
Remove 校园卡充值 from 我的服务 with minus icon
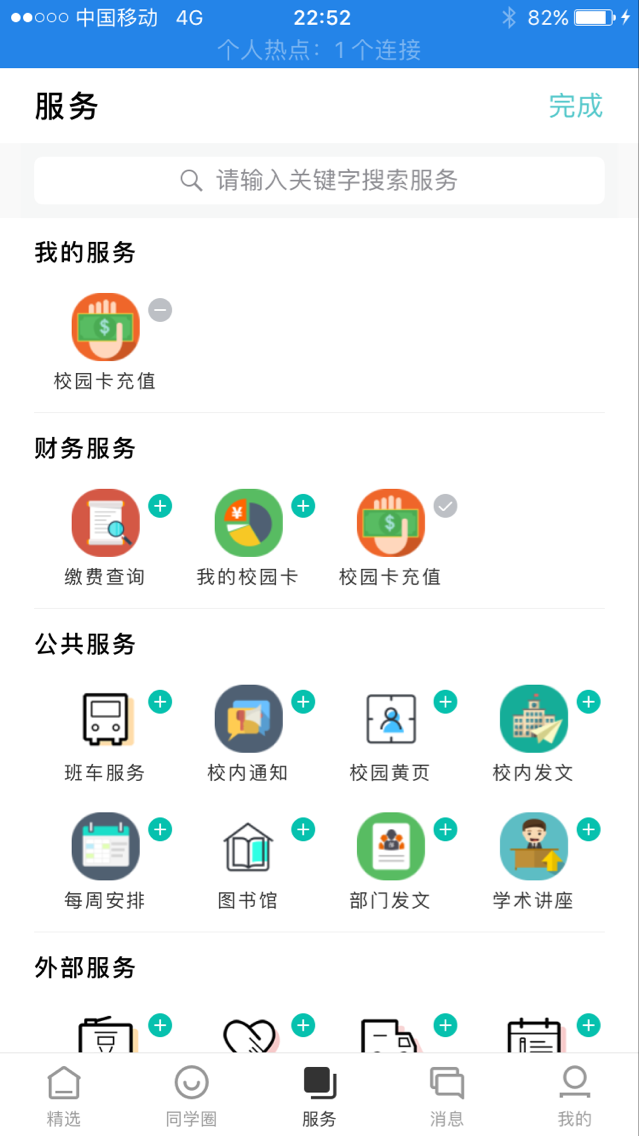pos(160,310)
